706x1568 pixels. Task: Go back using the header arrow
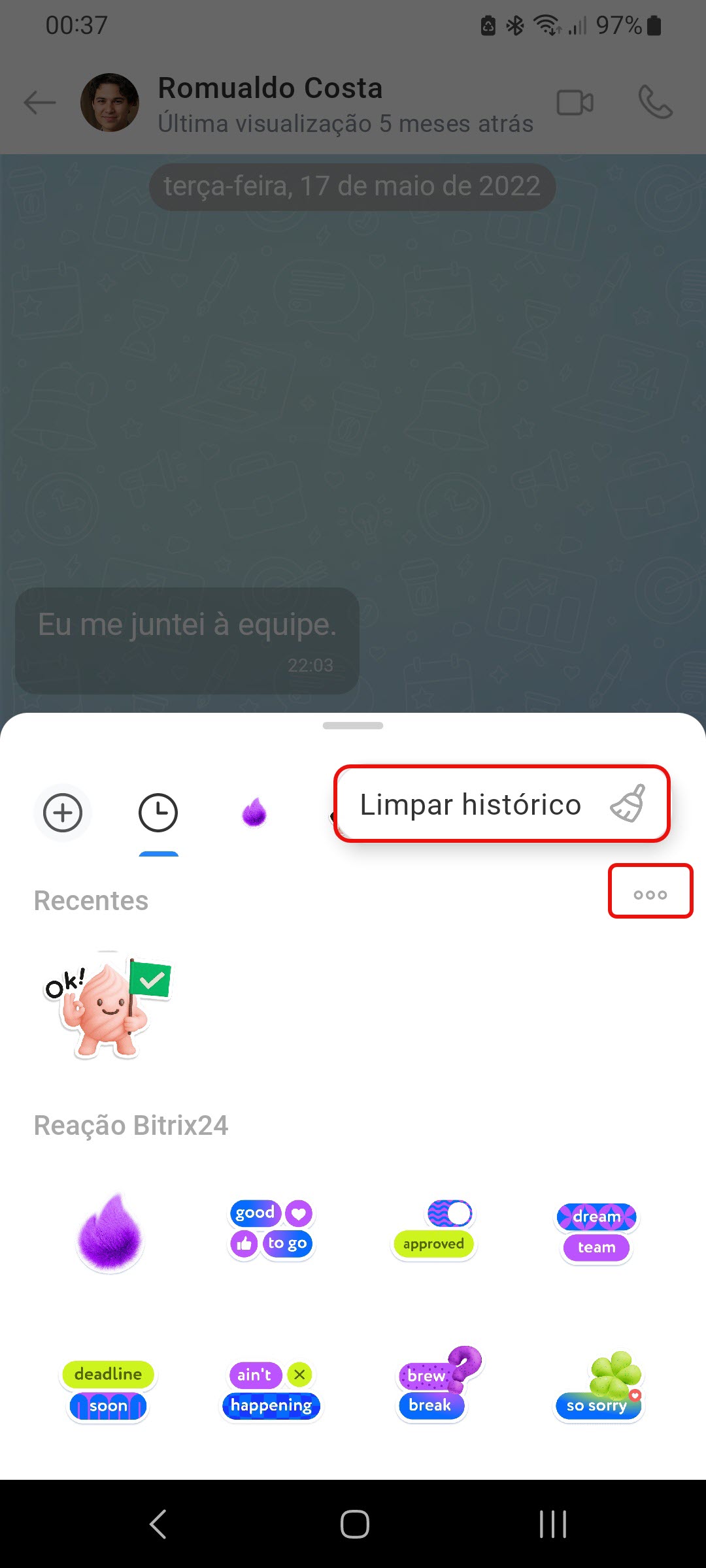coord(39,103)
